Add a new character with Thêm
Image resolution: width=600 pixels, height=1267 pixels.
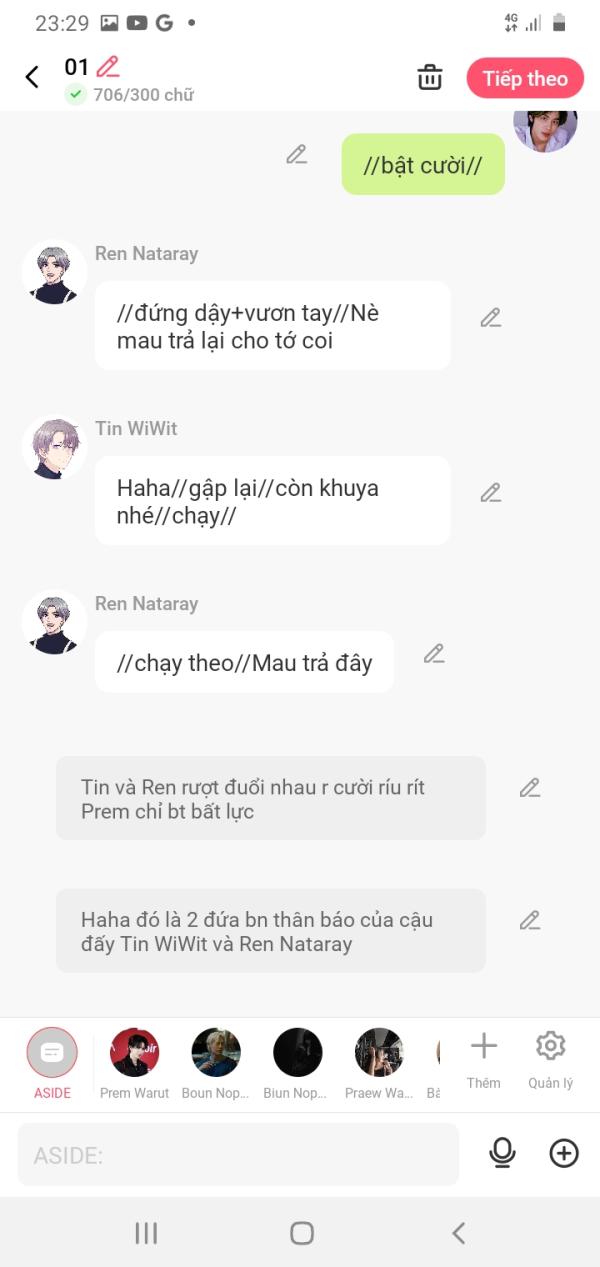(483, 1061)
